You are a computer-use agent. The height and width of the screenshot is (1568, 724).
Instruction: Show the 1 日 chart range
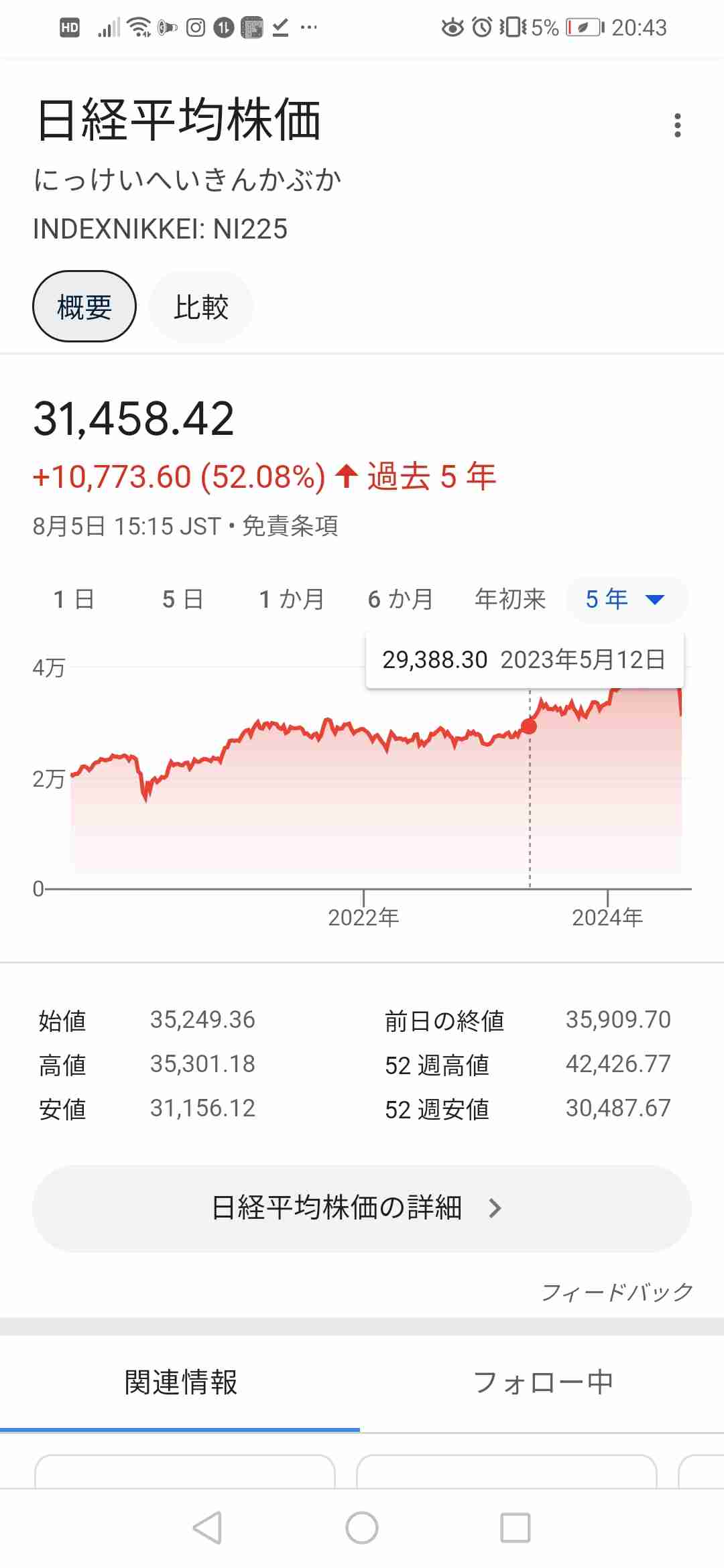tap(74, 599)
